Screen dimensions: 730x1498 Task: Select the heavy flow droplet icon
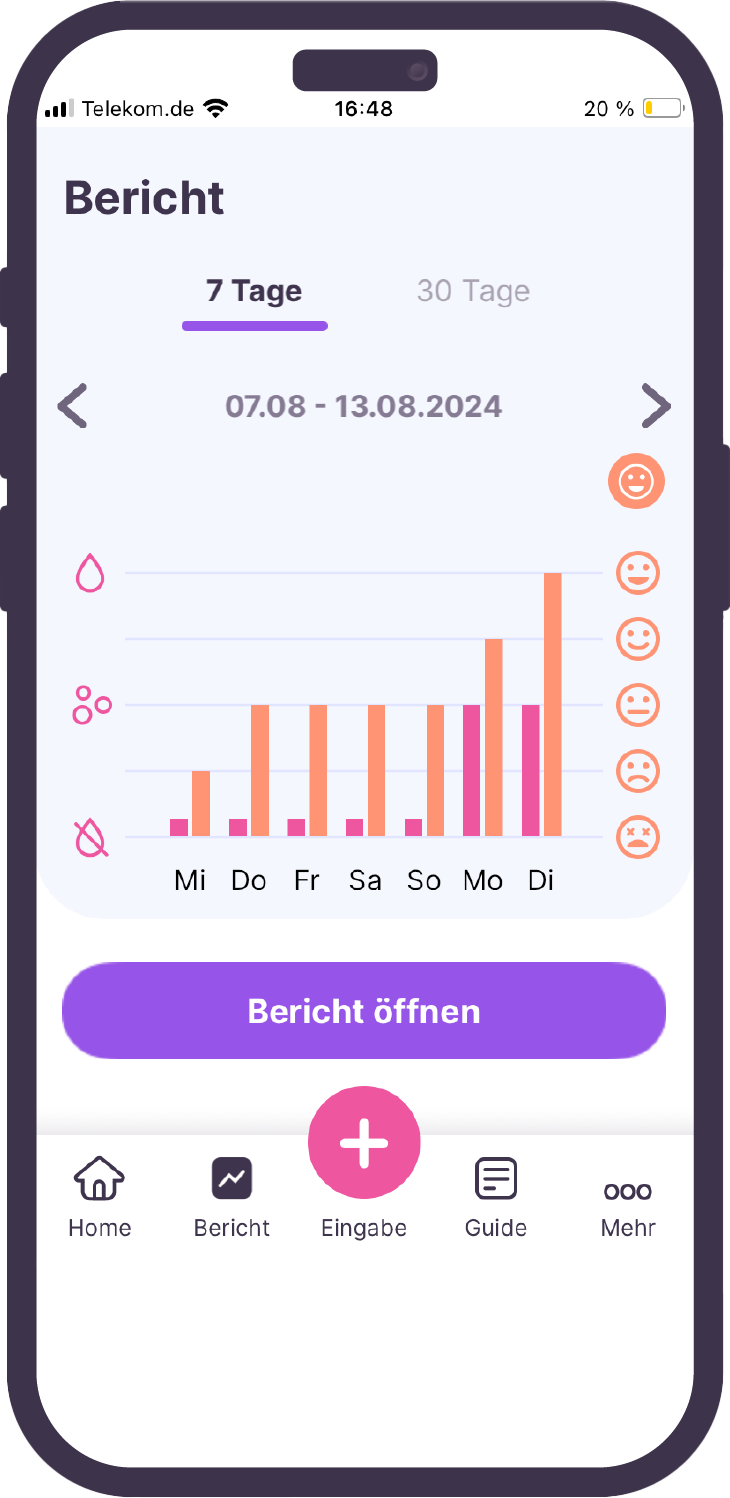tap(89, 575)
